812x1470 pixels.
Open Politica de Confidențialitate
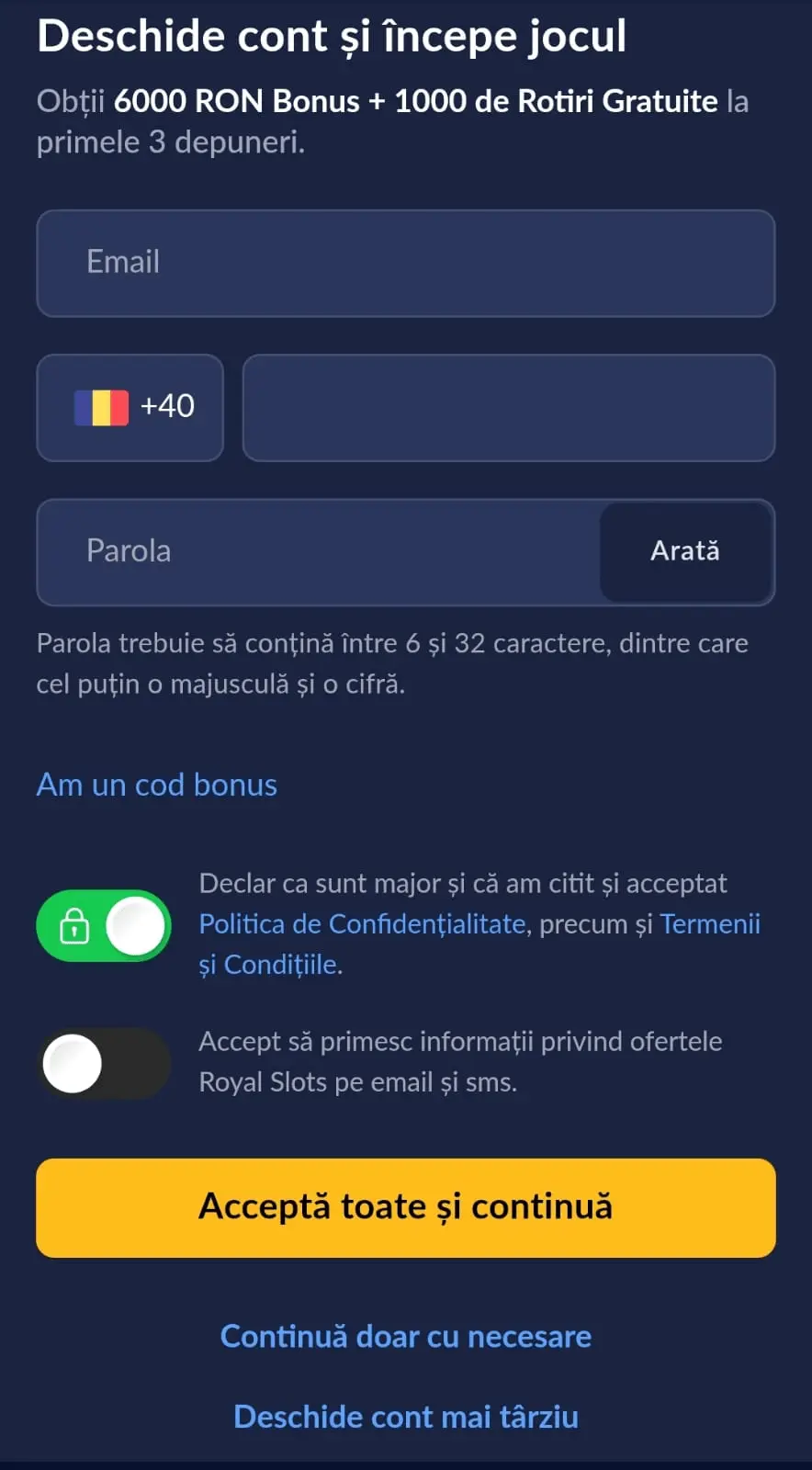pos(363,924)
